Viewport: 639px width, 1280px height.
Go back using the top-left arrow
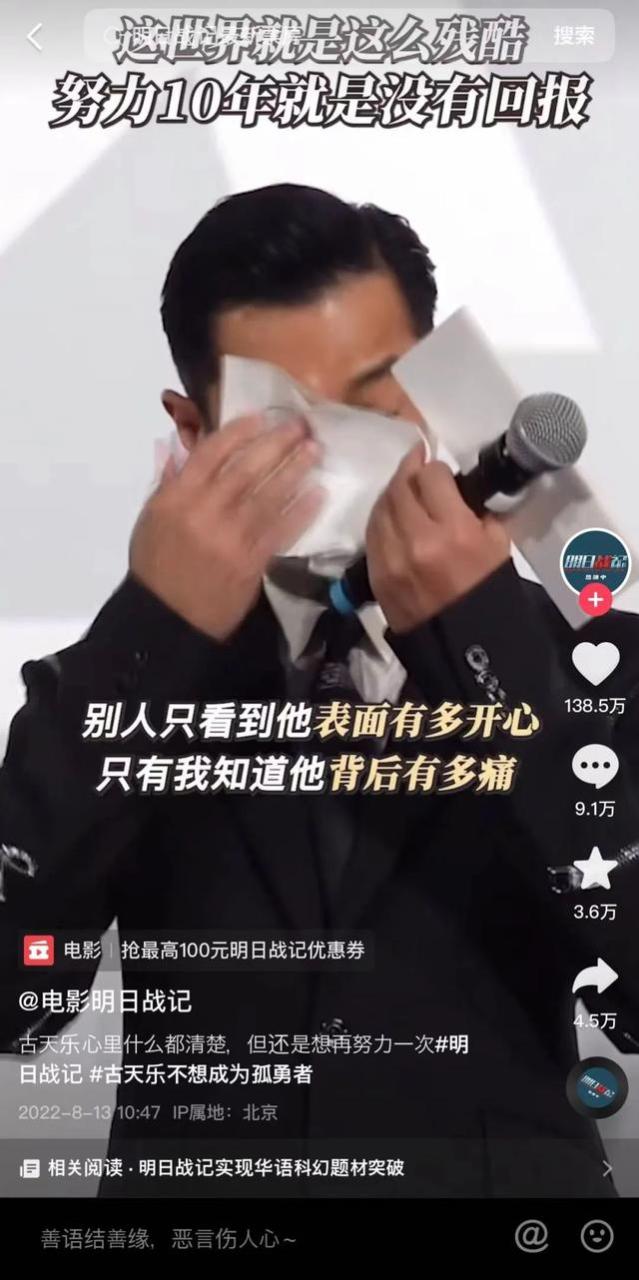[35, 37]
